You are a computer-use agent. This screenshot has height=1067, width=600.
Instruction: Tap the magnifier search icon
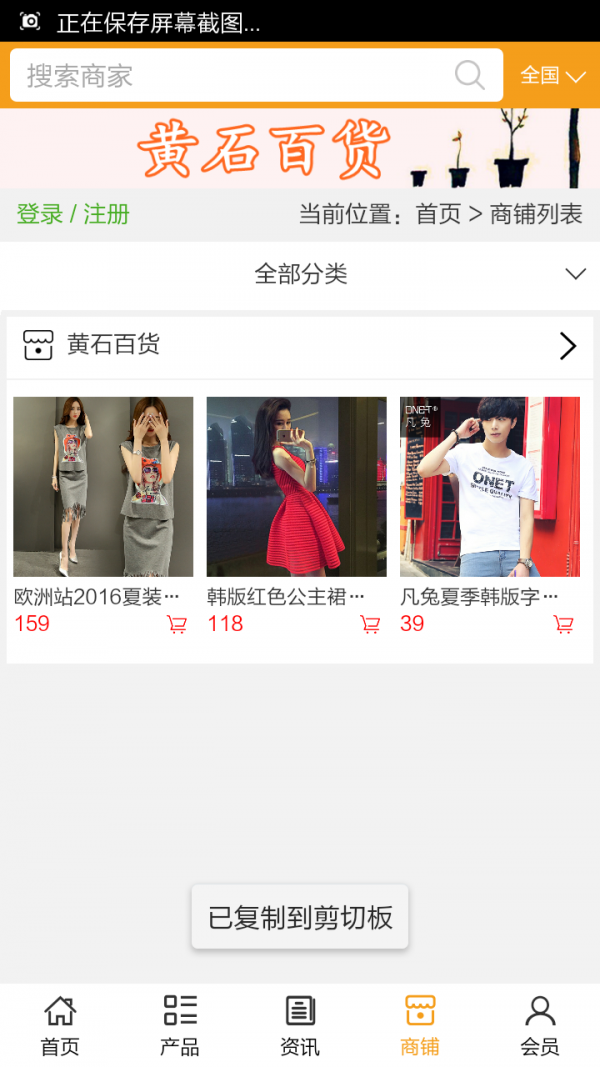pos(469,76)
